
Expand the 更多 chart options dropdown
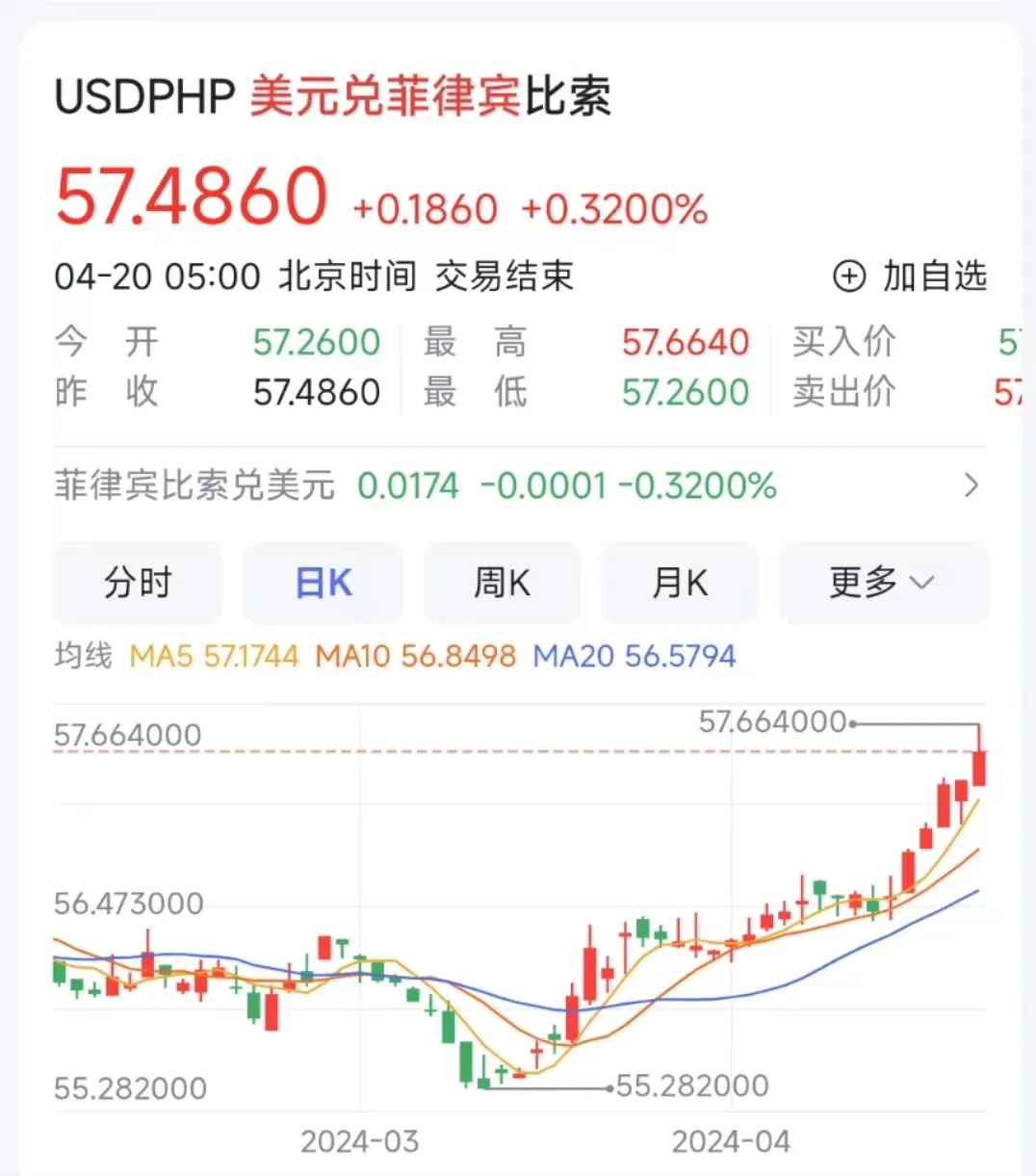(x=882, y=583)
